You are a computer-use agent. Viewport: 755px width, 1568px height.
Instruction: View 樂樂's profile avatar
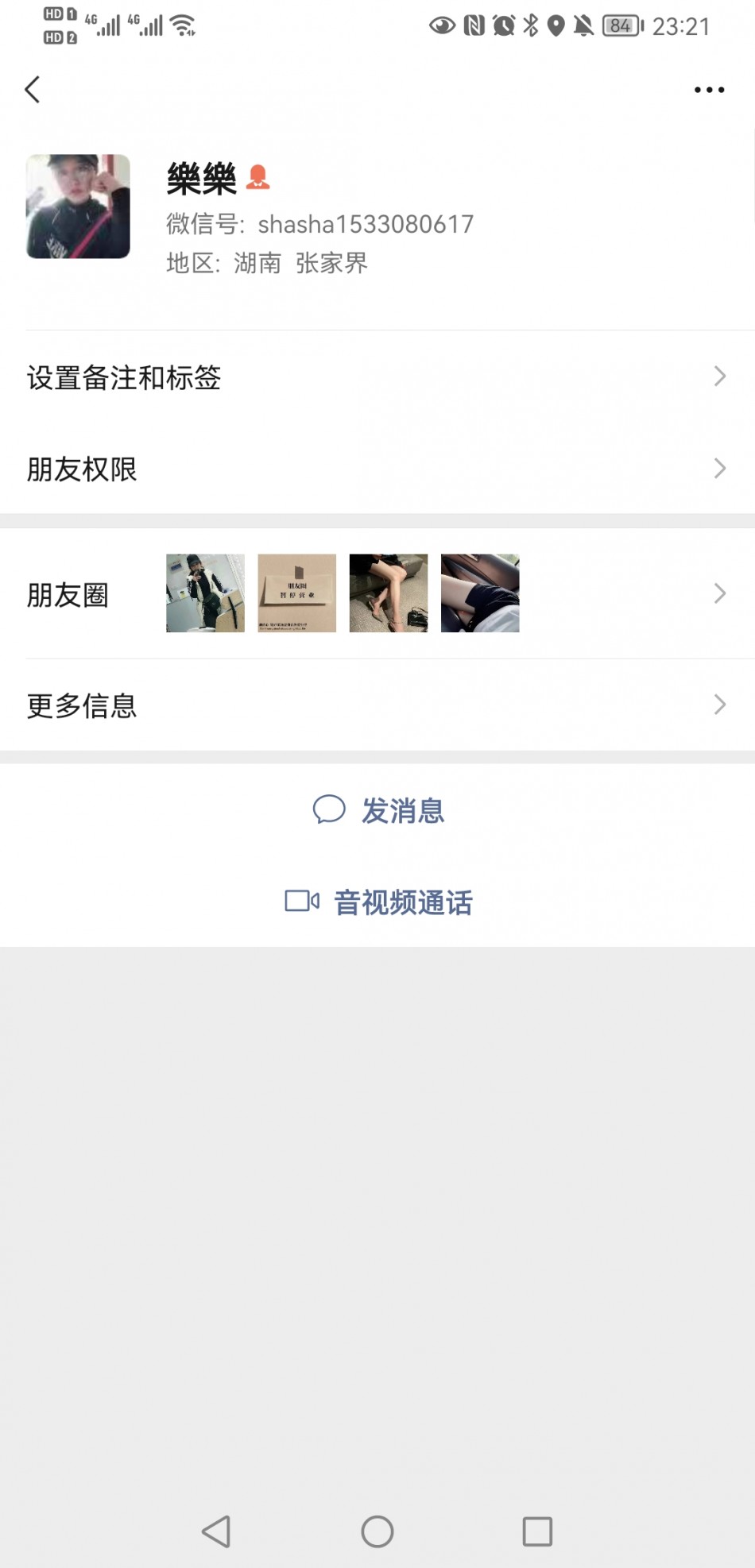78,207
